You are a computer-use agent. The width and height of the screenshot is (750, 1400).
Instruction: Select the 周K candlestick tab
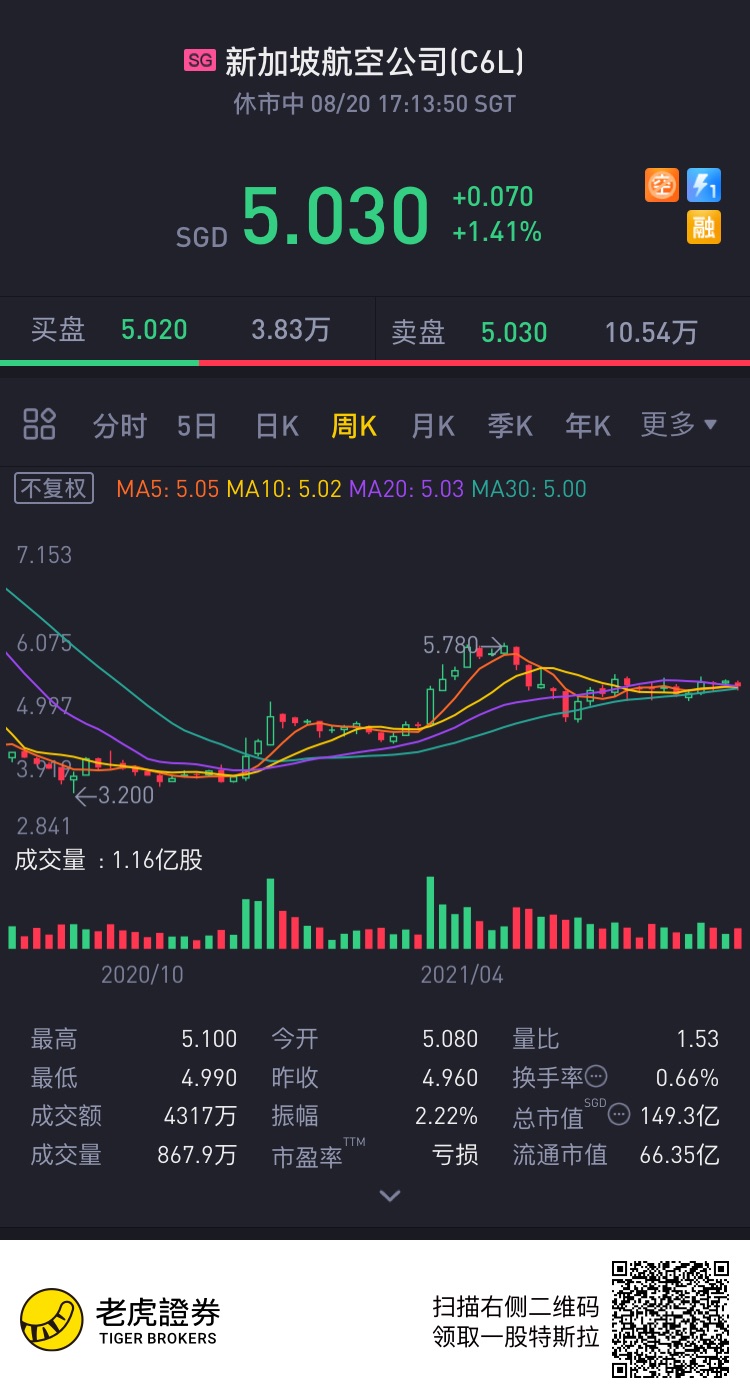click(354, 426)
